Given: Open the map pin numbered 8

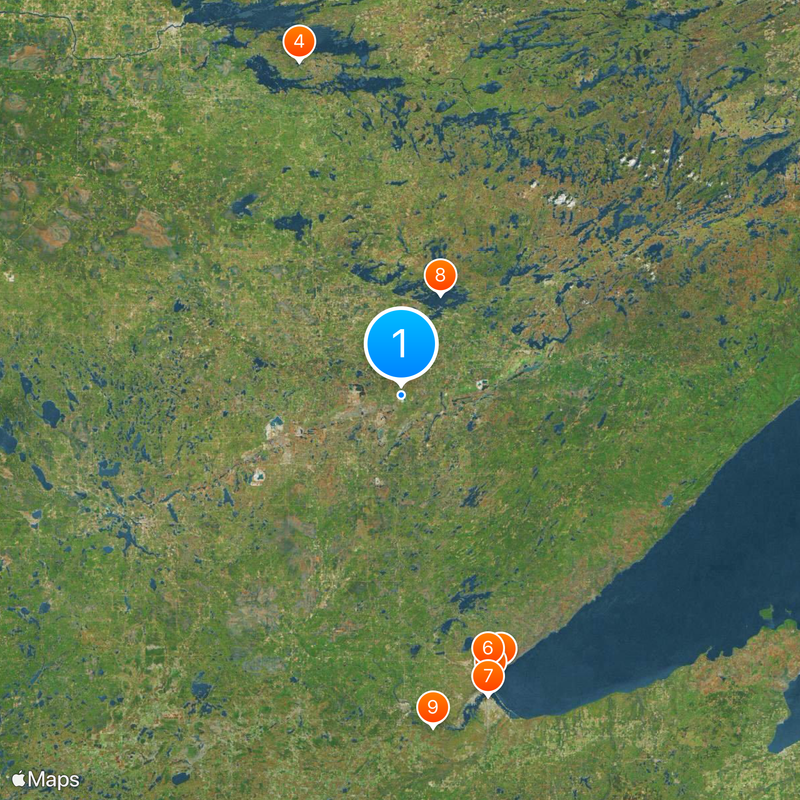Looking at the screenshot, I should (x=440, y=275).
